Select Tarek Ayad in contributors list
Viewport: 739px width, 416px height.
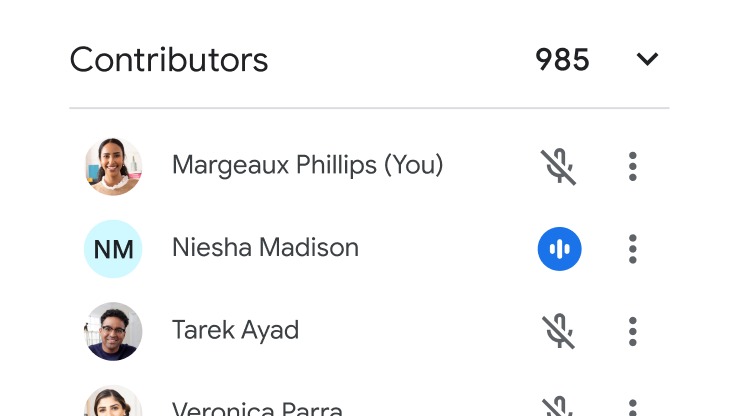[235, 331]
